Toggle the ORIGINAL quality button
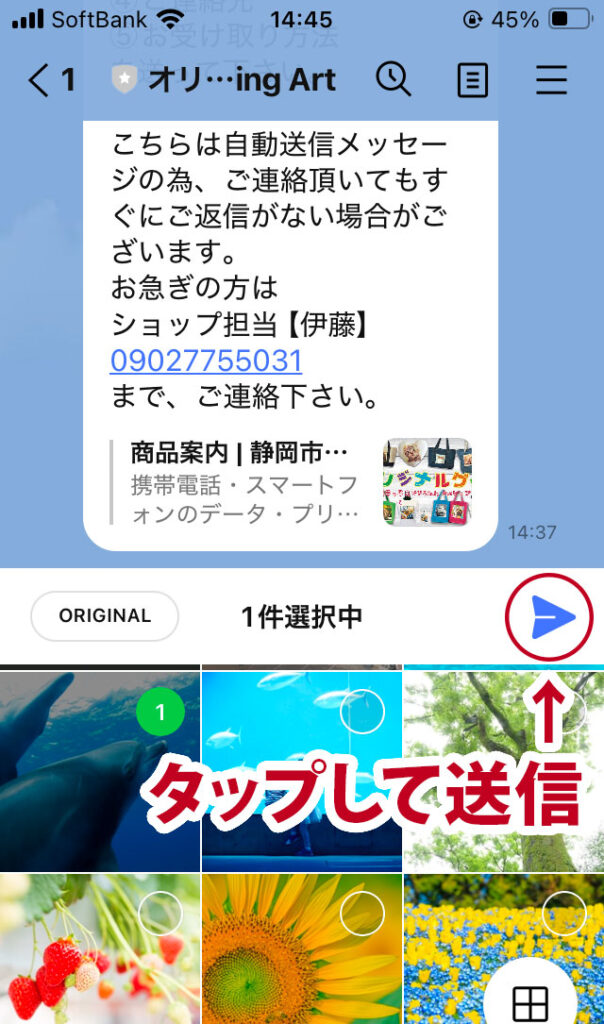The width and height of the screenshot is (604, 1024). pos(104,616)
